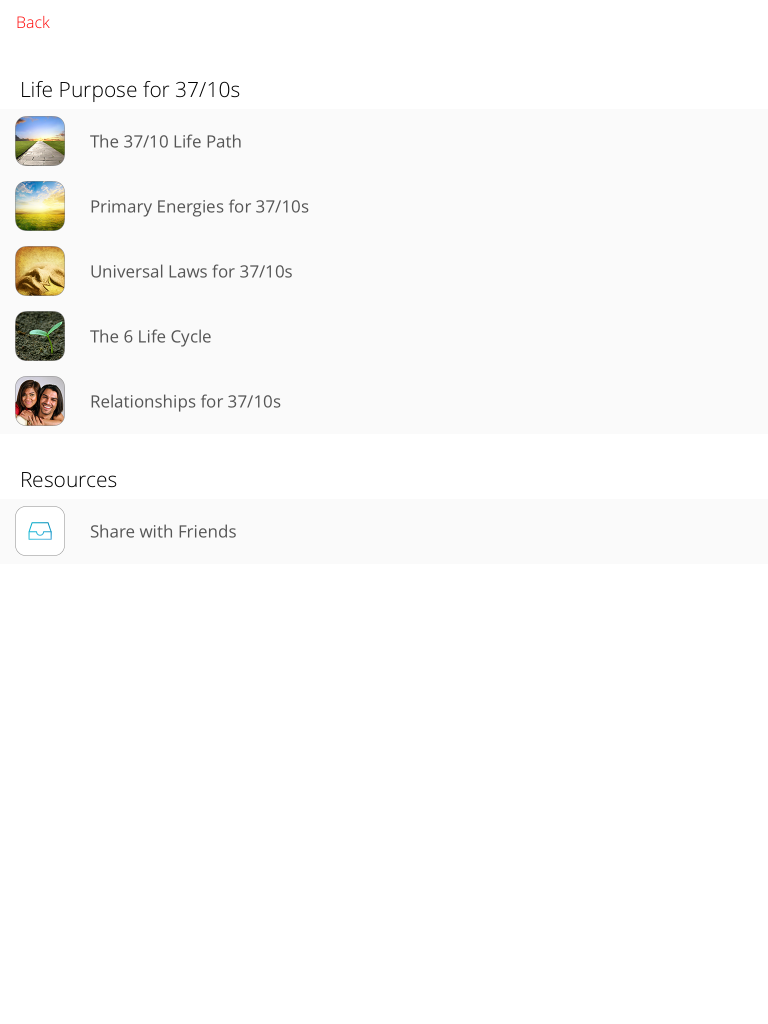Open The 37/10 Life Path

[x=166, y=141]
